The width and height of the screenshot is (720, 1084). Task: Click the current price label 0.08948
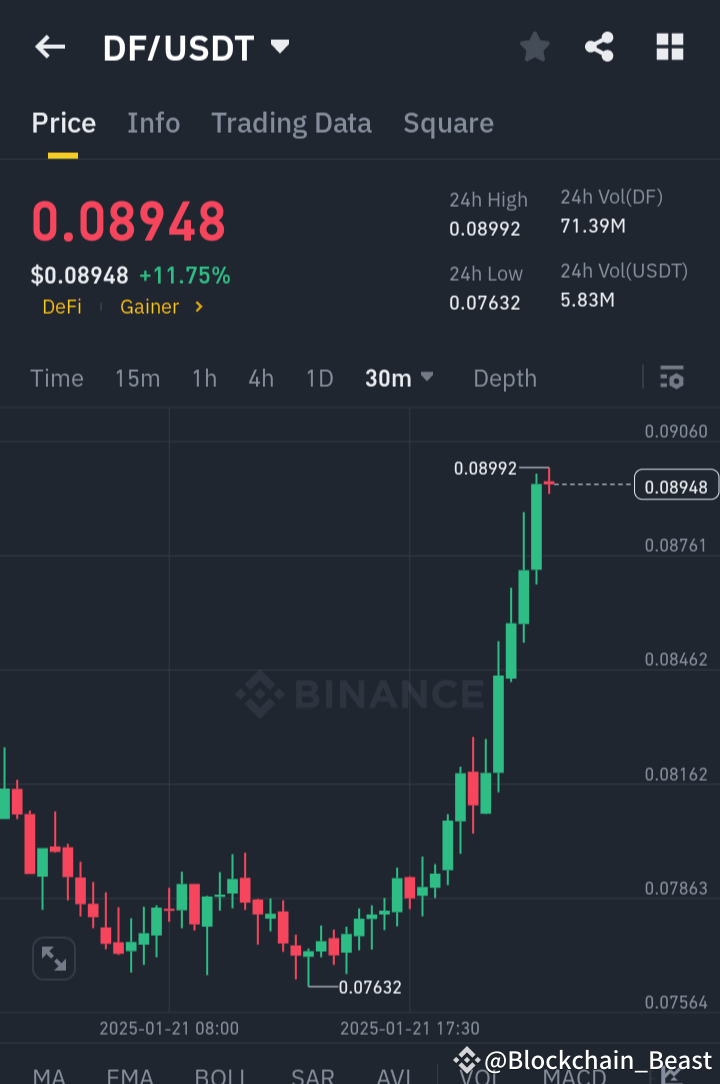tap(676, 485)
